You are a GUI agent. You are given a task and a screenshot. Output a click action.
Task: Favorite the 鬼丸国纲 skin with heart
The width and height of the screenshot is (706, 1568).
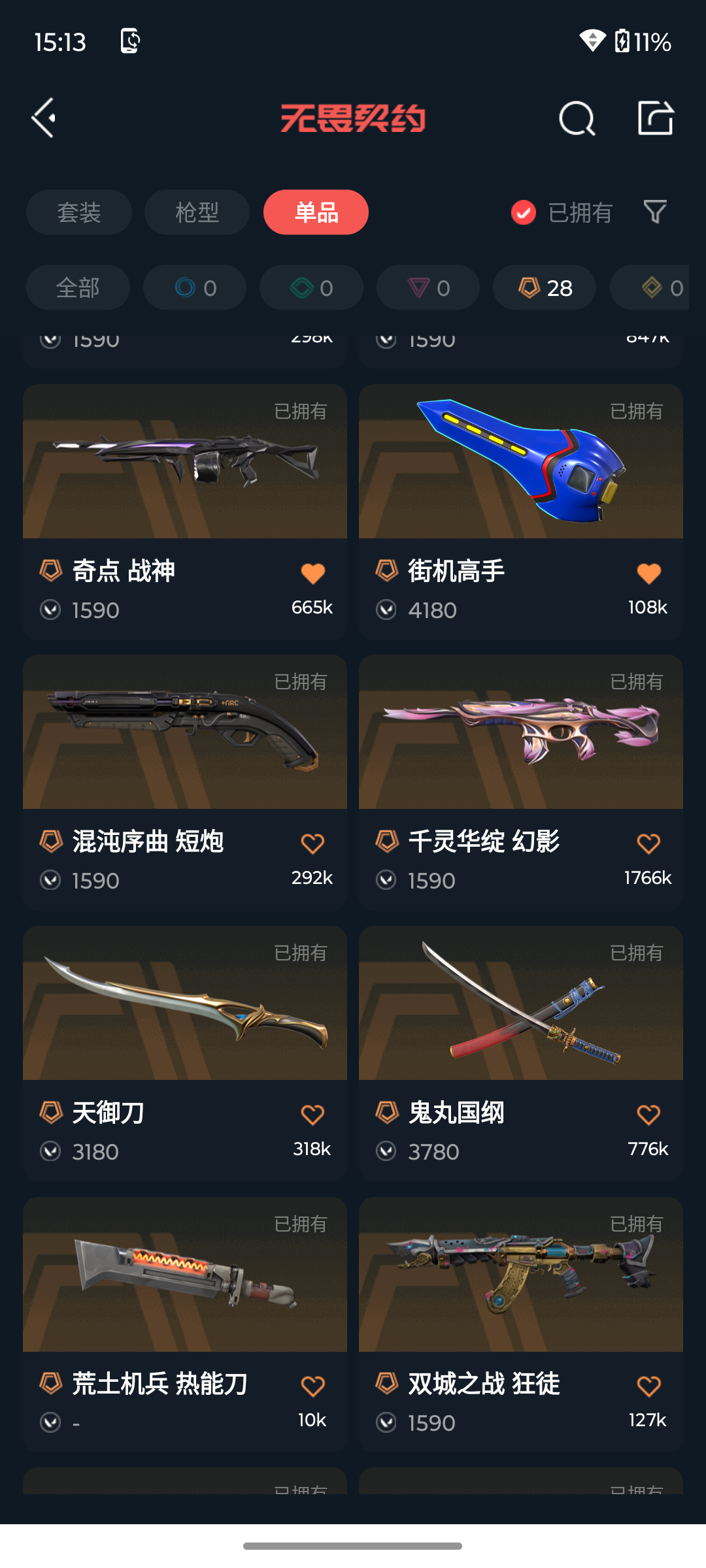[x=648, y=1115]
